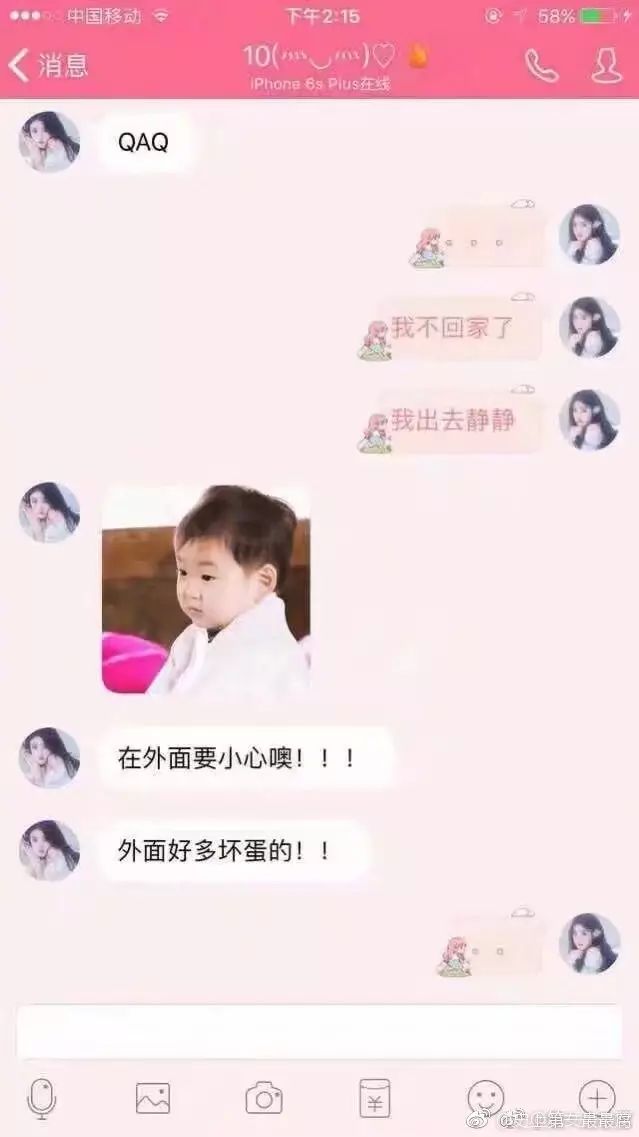Viewport: 639px width, 1137px height.
Task: Launch the camera to take photo
Action: (264, 1098)
